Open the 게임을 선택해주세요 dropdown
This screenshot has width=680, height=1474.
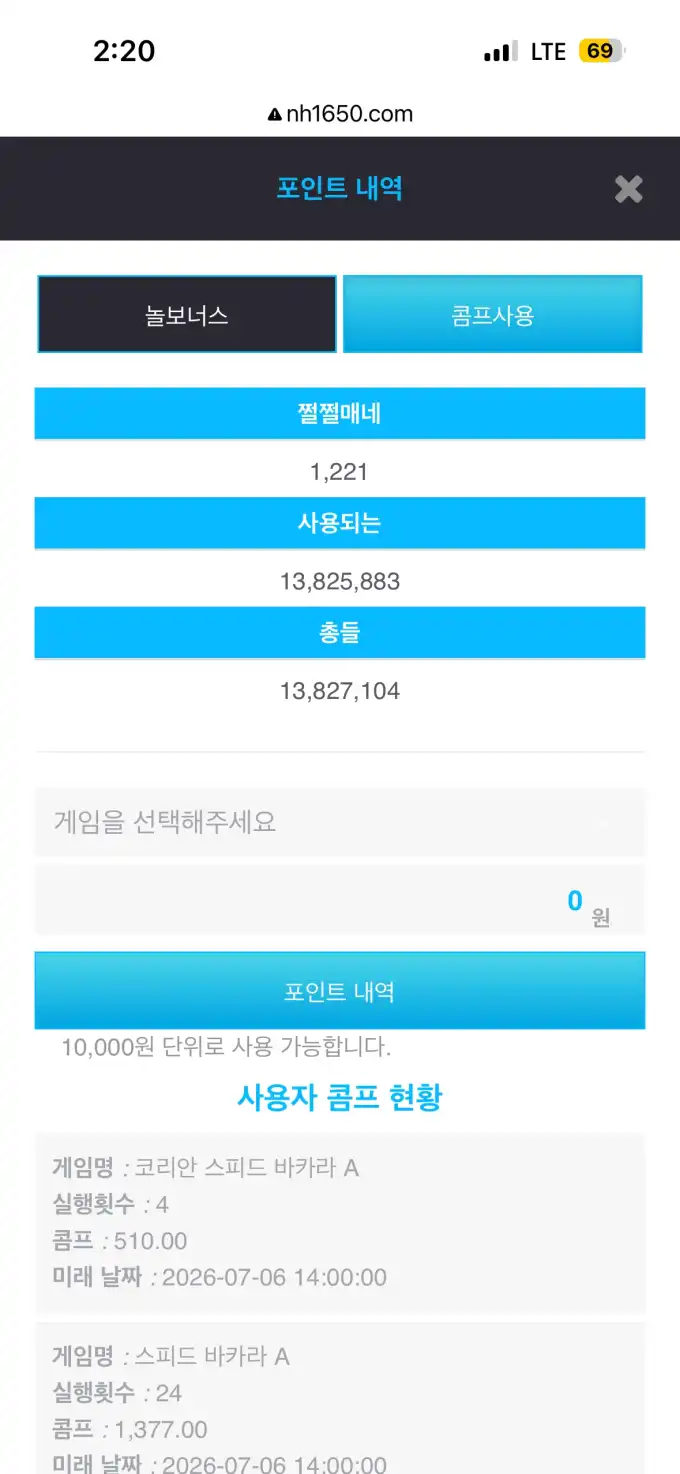[x=340, y=822]
